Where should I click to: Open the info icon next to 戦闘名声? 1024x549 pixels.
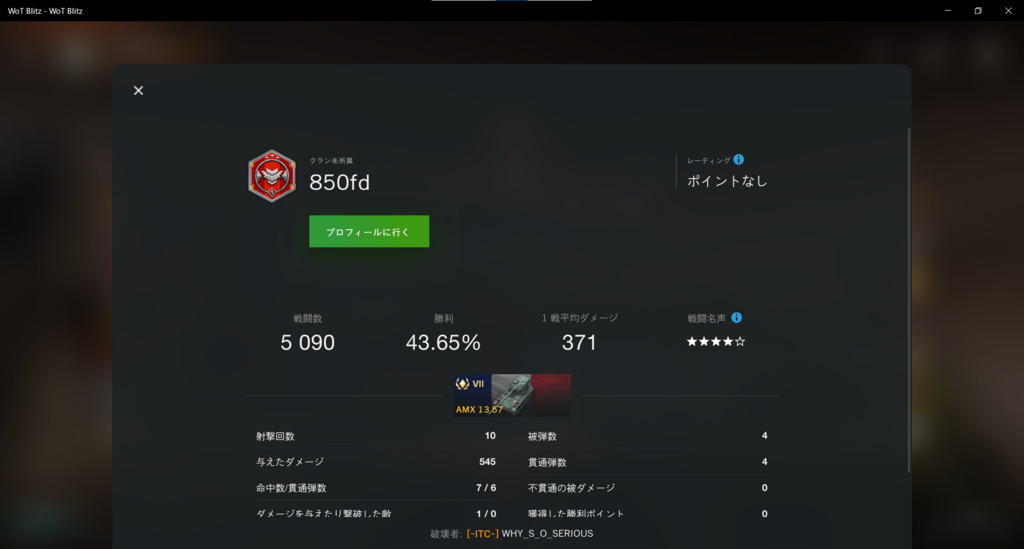736,318
